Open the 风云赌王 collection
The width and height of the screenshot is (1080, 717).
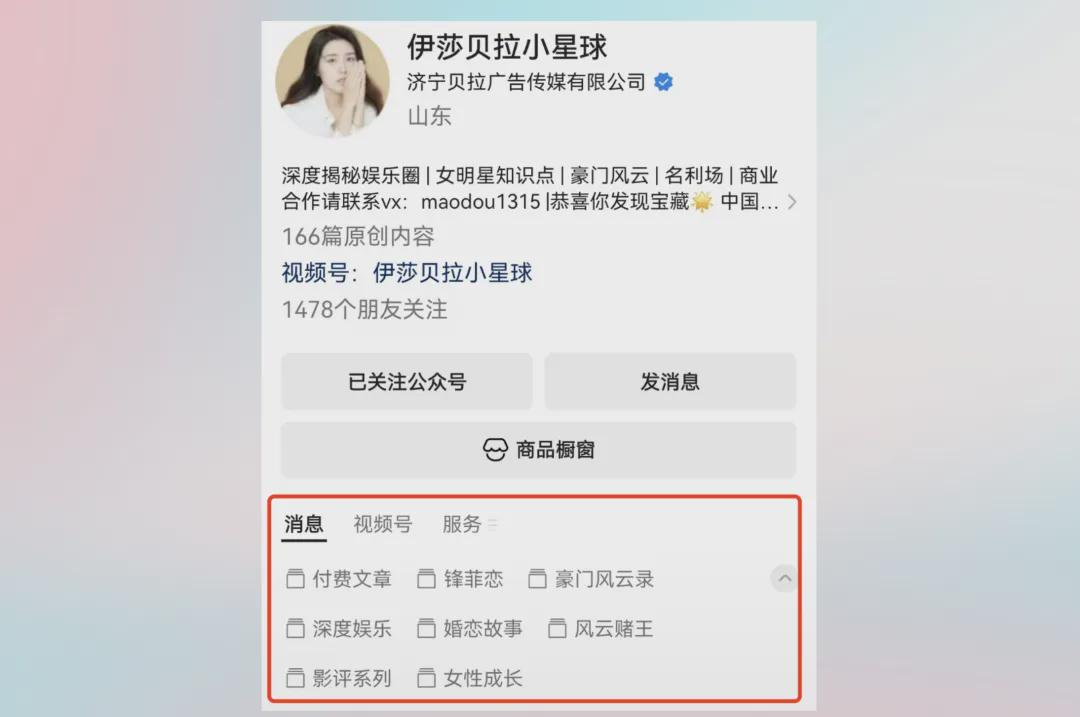601,629
